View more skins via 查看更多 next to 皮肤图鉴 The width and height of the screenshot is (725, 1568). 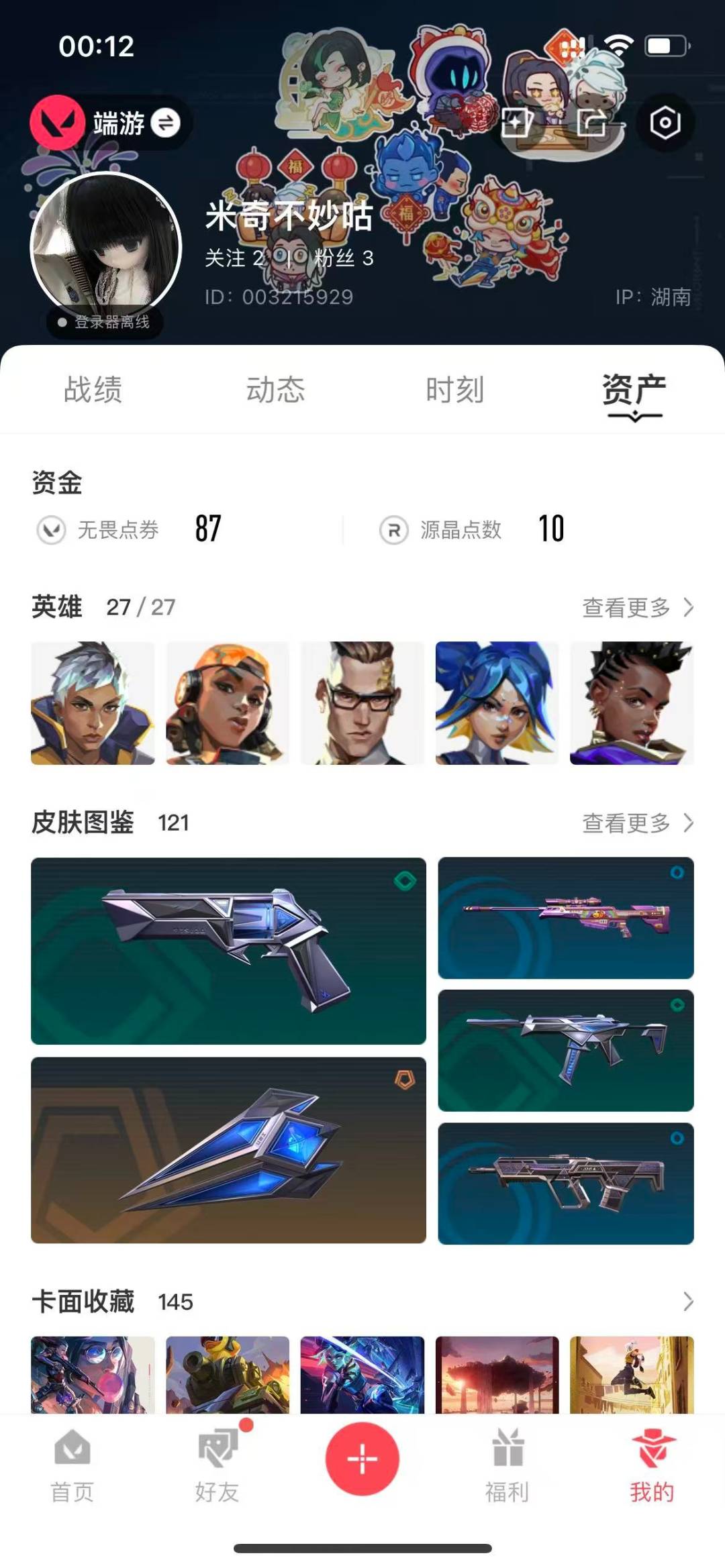(637, 823)
